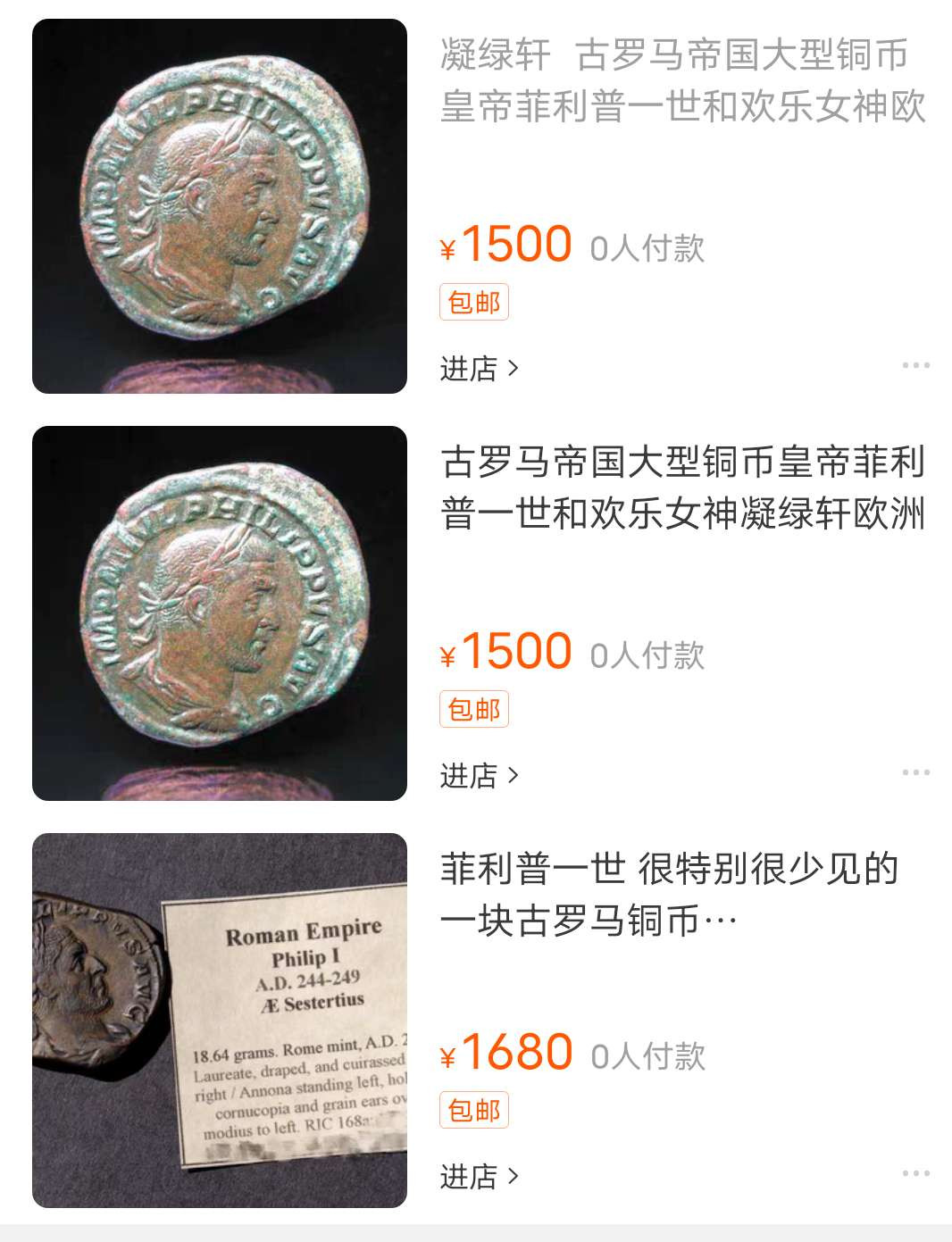Open the 古罗马帝国大型铜币皇帝菲利普一世 listing title
The image size is (952, 1242).
coord(682,488)
